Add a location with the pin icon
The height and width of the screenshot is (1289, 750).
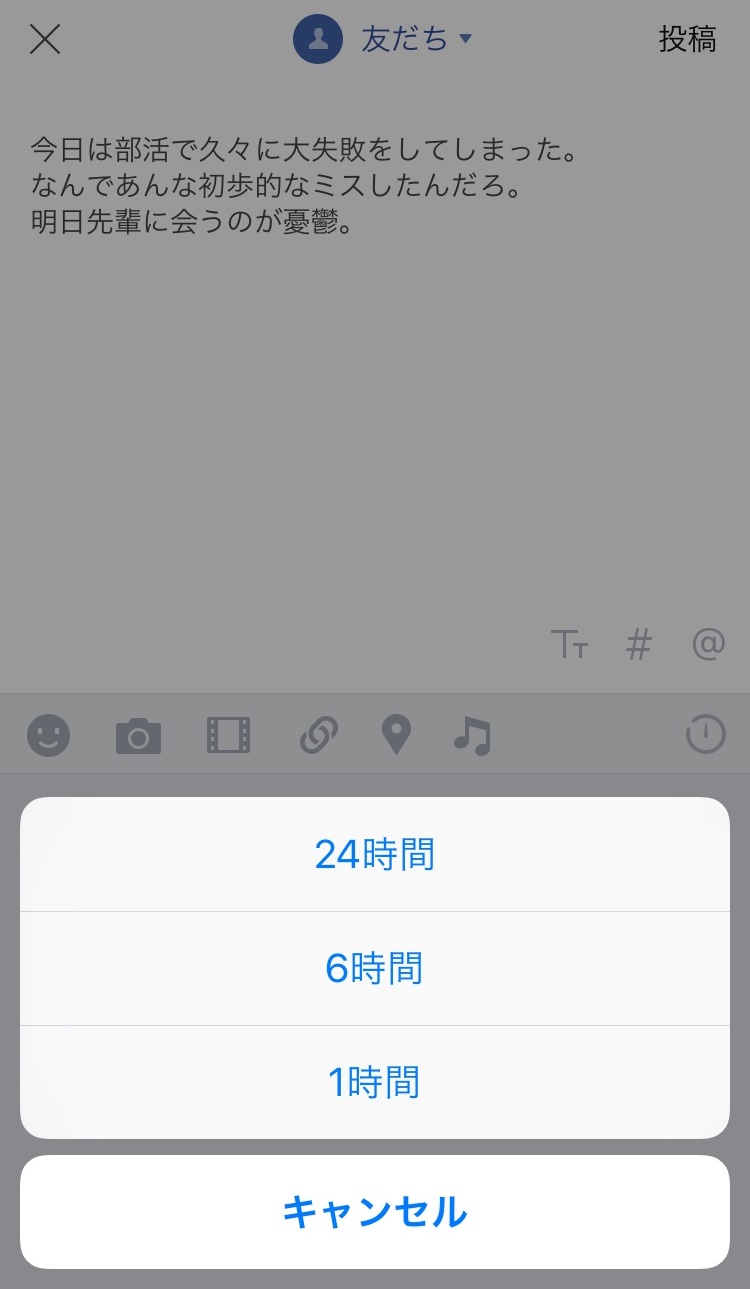pos(396,735)
